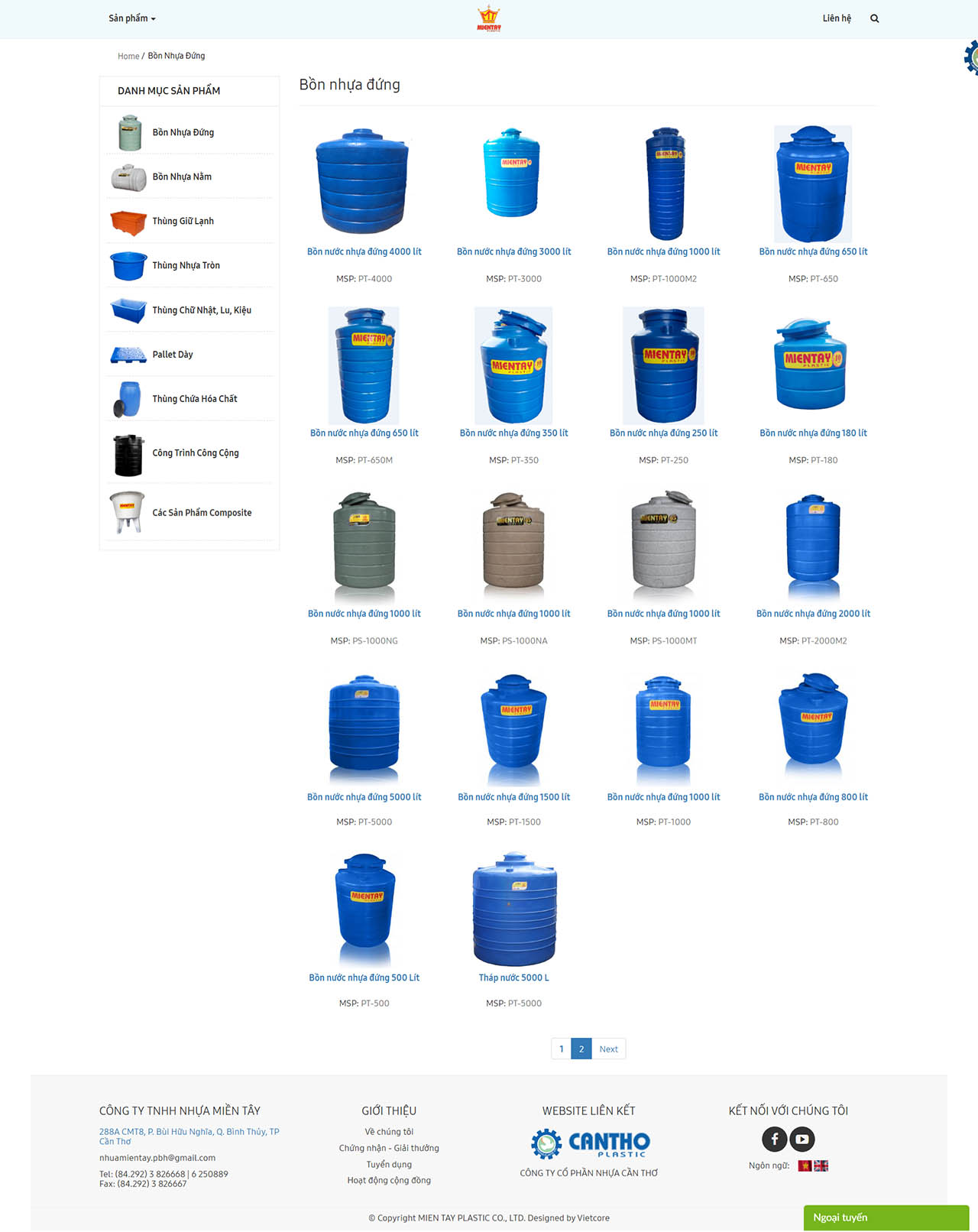978x1232 pixels.
Task: View Bồn nước nhựa đứng 3000 lít
Action: coord(513,251)
